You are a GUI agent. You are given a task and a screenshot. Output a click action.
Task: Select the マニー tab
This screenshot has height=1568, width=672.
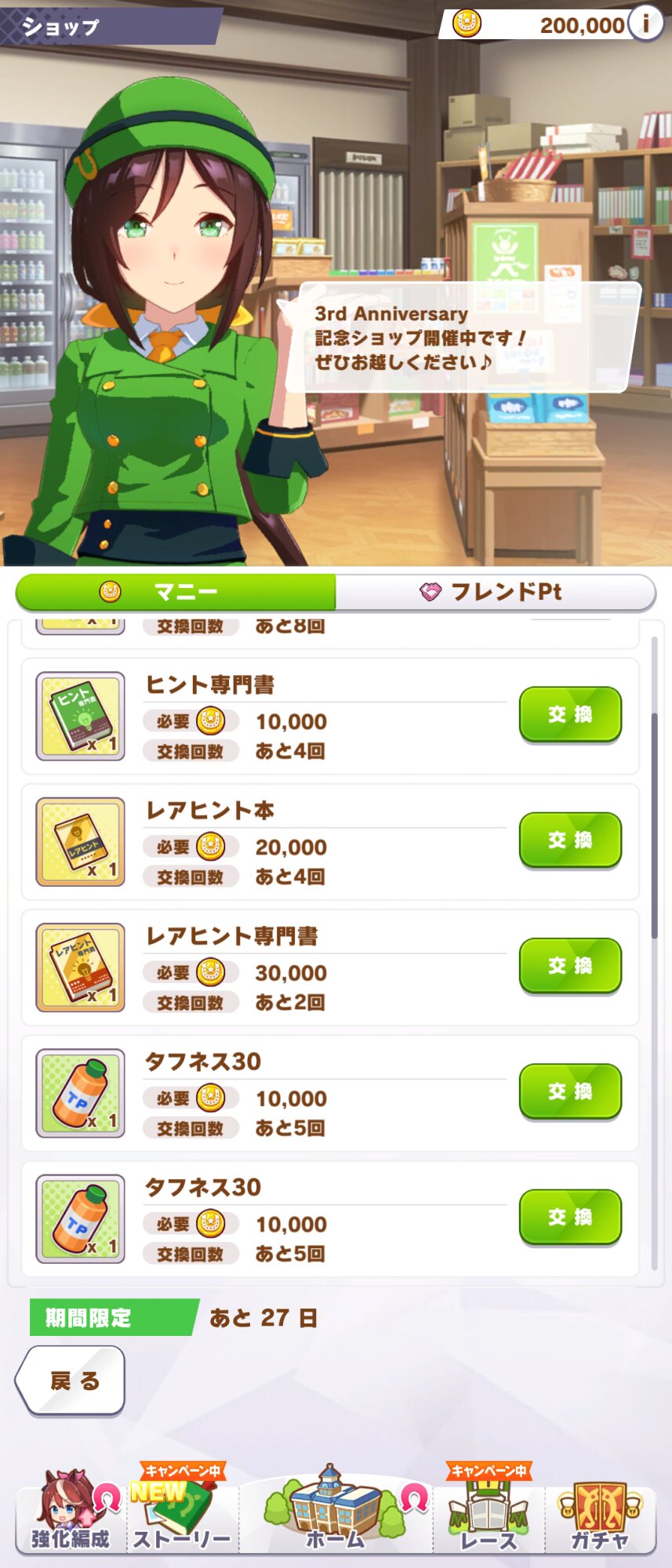click(176, 592)
